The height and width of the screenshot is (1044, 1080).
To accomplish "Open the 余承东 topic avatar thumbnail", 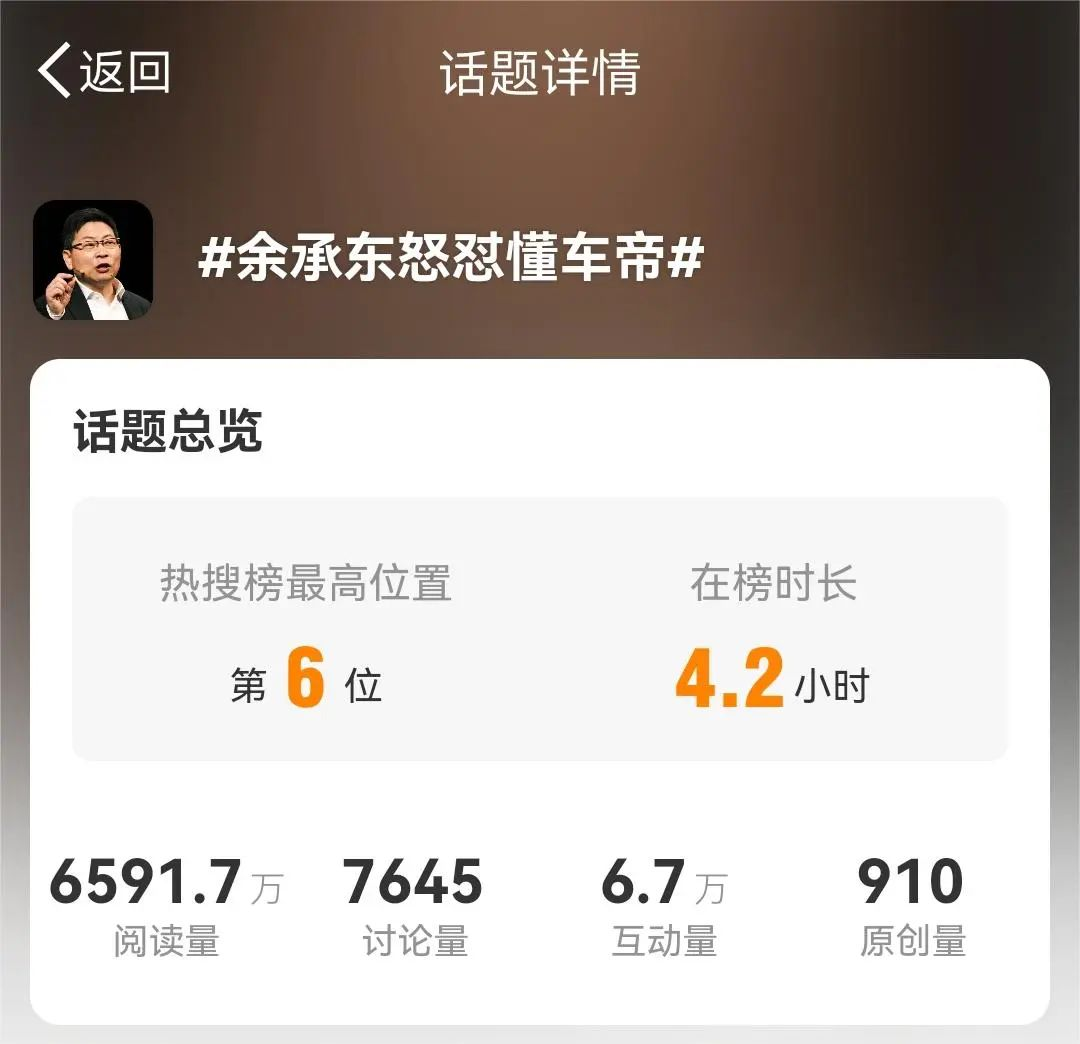I will tap(93, 260).
